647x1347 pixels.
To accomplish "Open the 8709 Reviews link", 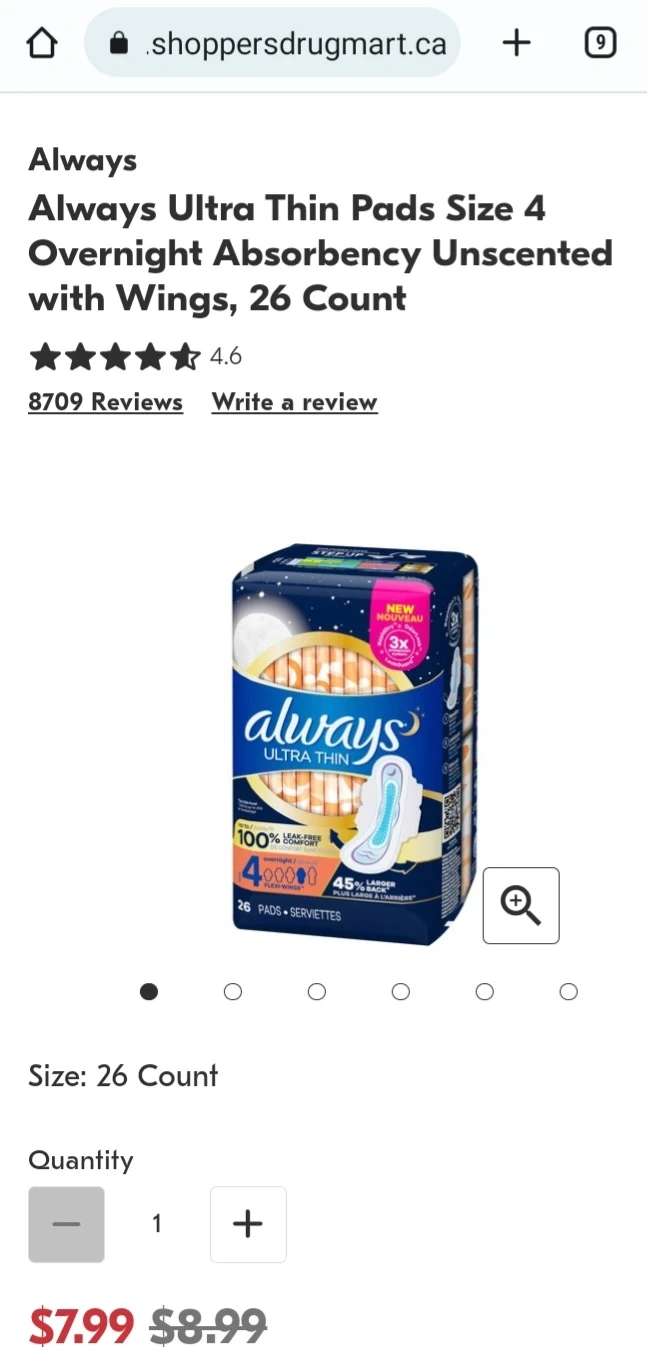I will pos(105,402).
